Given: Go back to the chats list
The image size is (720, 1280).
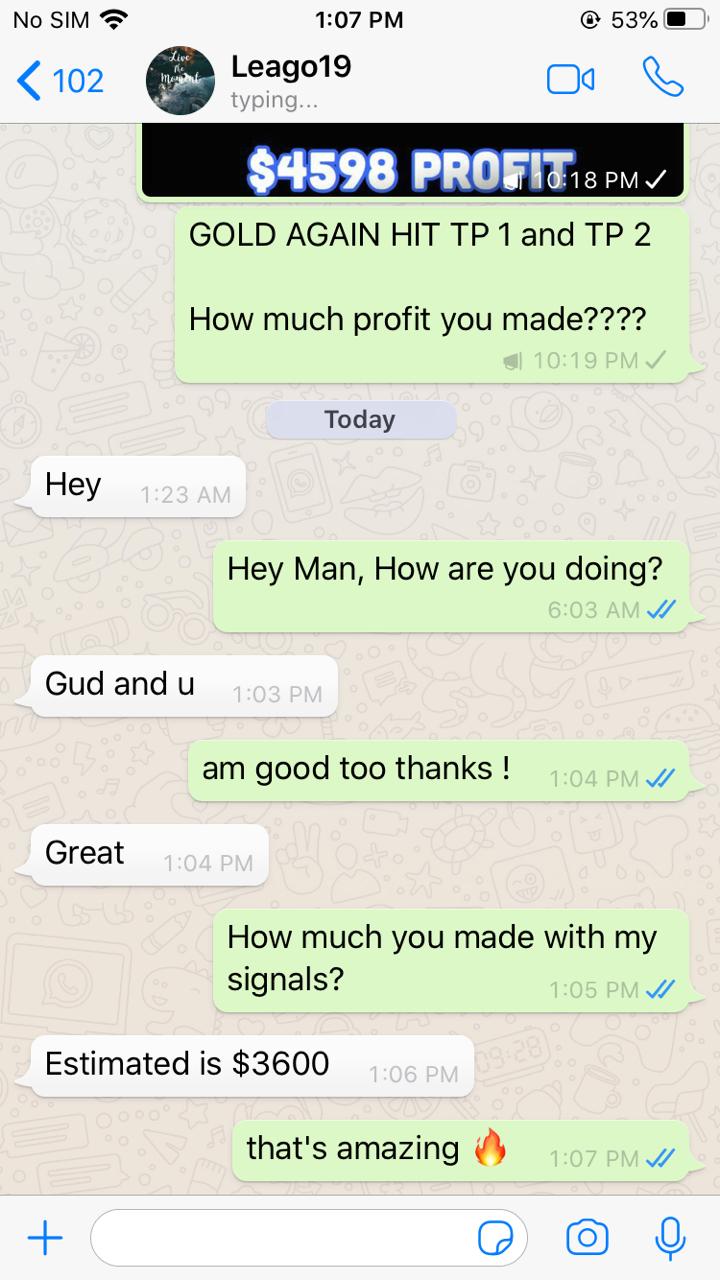Looking at the screenshot, I should 60,80.
